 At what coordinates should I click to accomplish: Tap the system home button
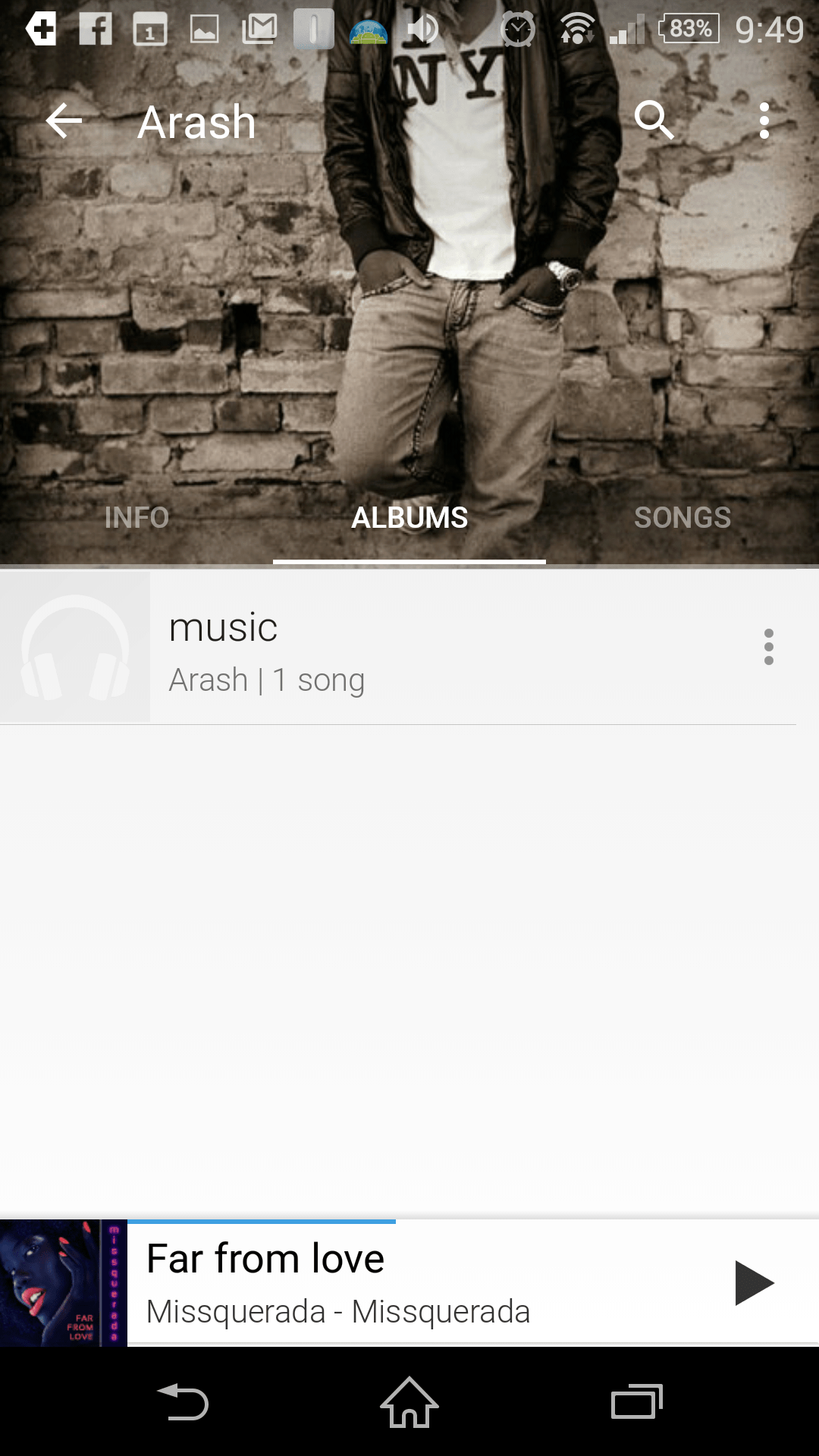click(409, 1403)
